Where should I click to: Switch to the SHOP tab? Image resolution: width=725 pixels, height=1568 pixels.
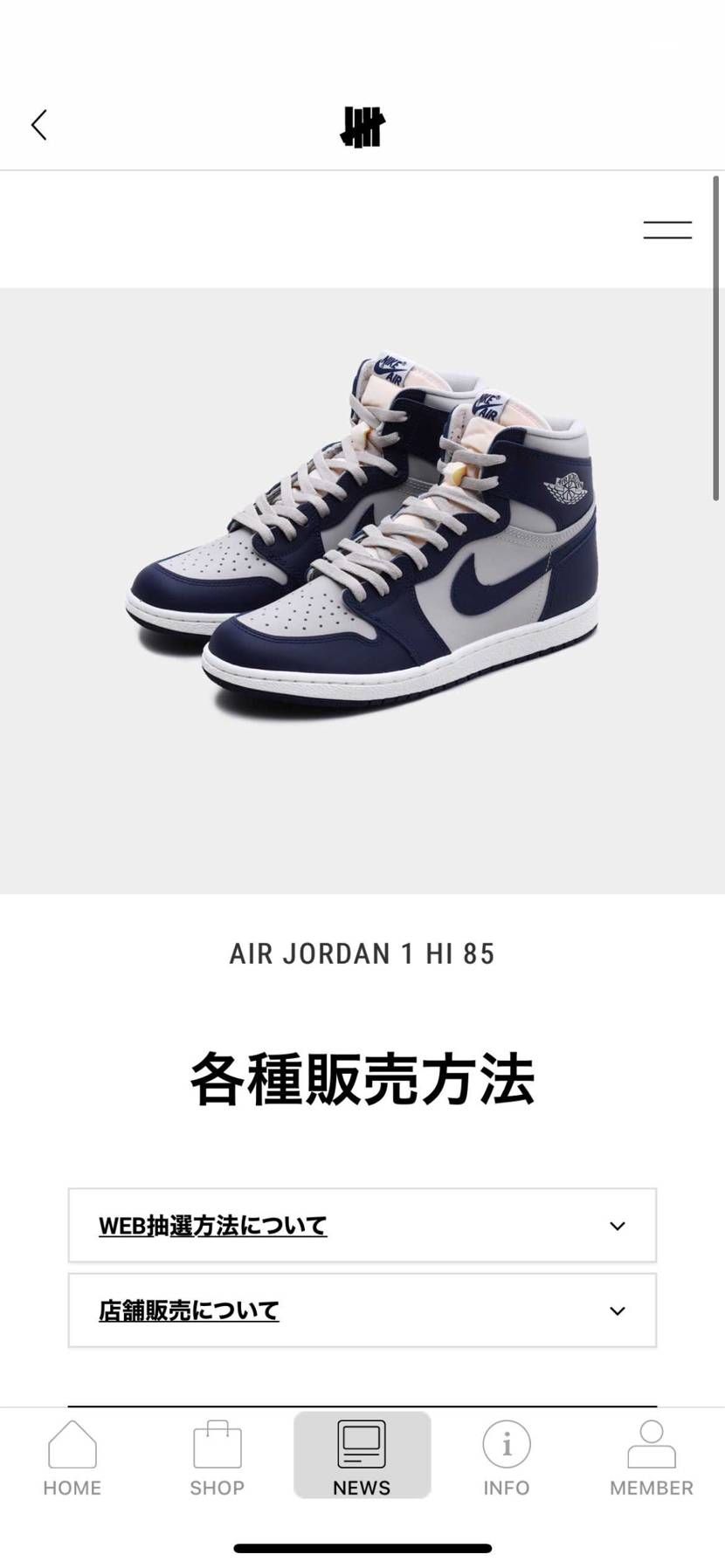click(217, 1457)
